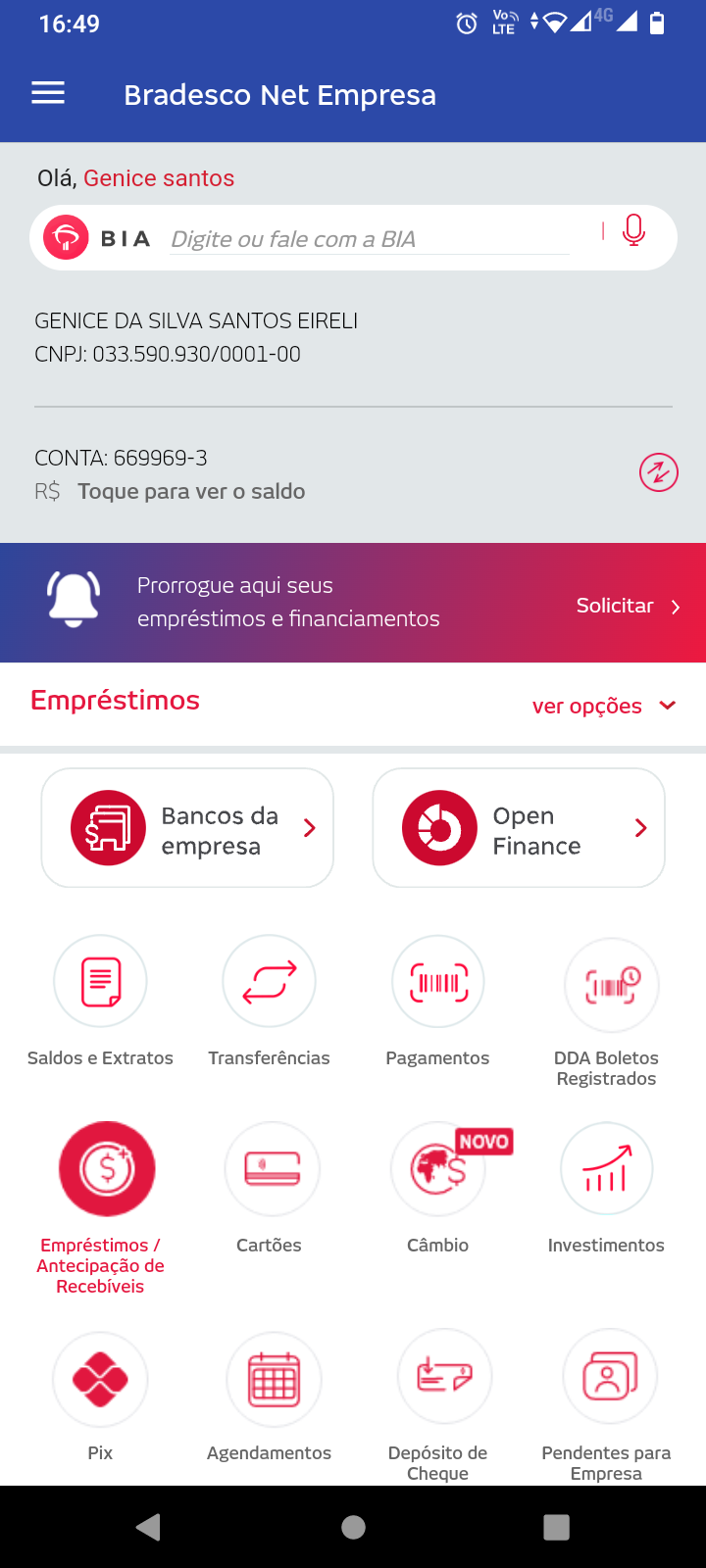Open the Open Finance card
The width and height of the screenshot is (706, 1568).
coord(519,828)
